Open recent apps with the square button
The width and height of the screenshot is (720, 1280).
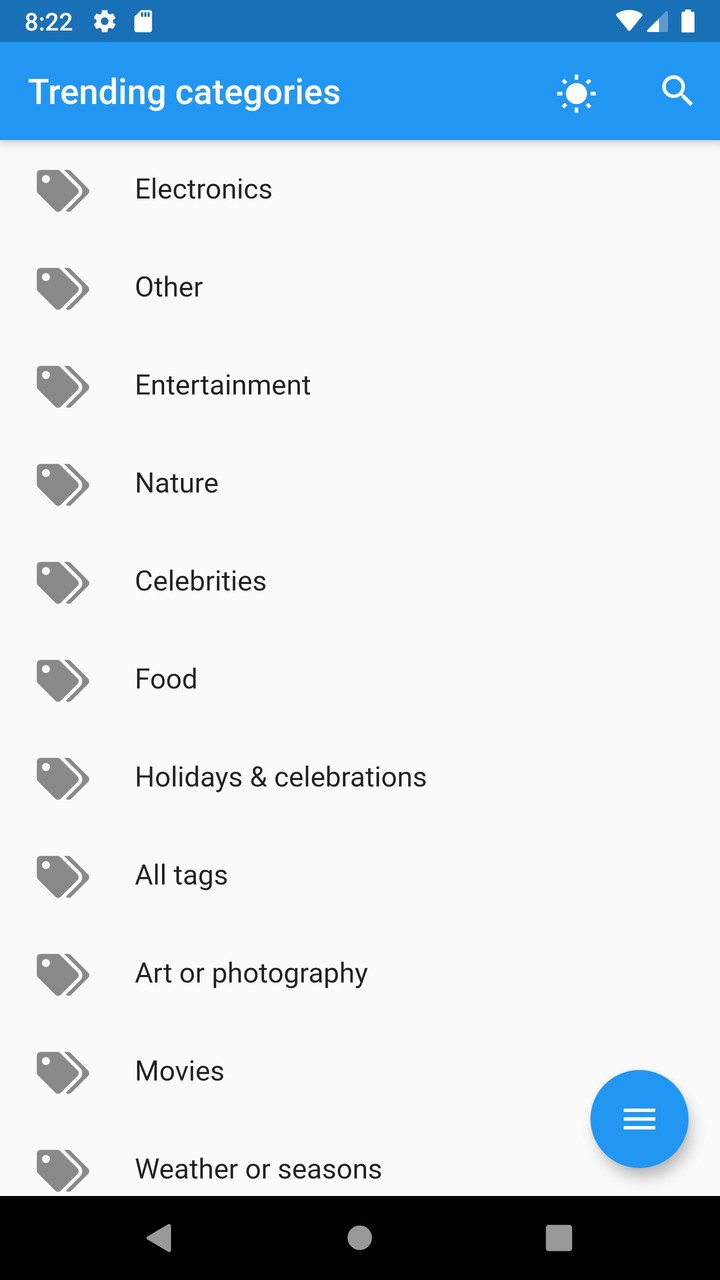tap(559, 1237)
